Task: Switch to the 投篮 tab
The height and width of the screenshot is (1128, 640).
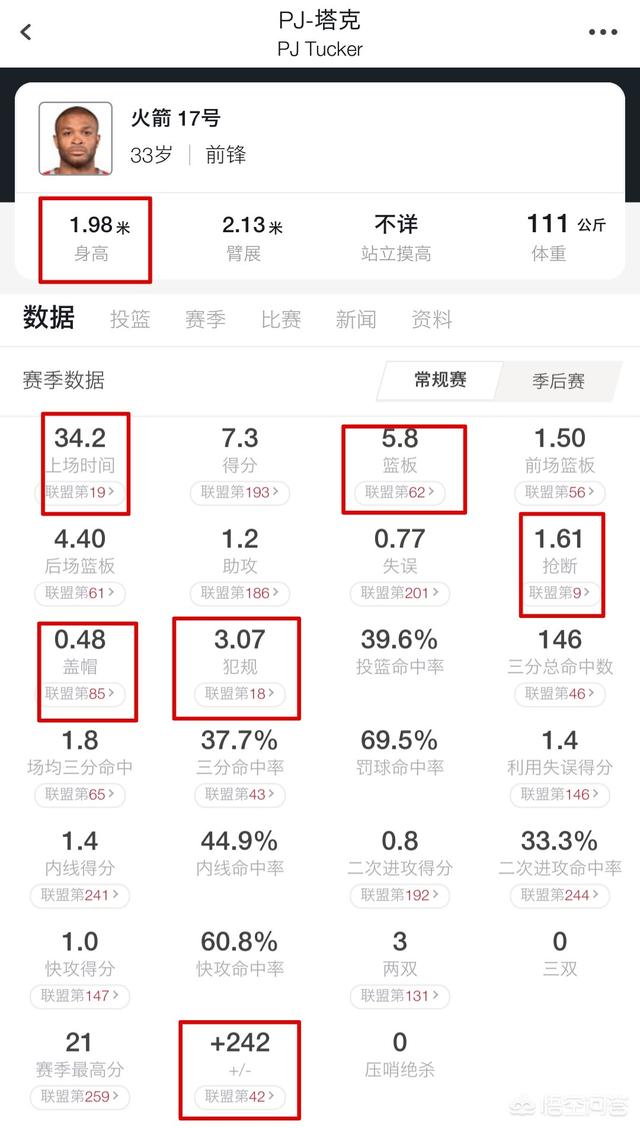Action: coord(130,319)
